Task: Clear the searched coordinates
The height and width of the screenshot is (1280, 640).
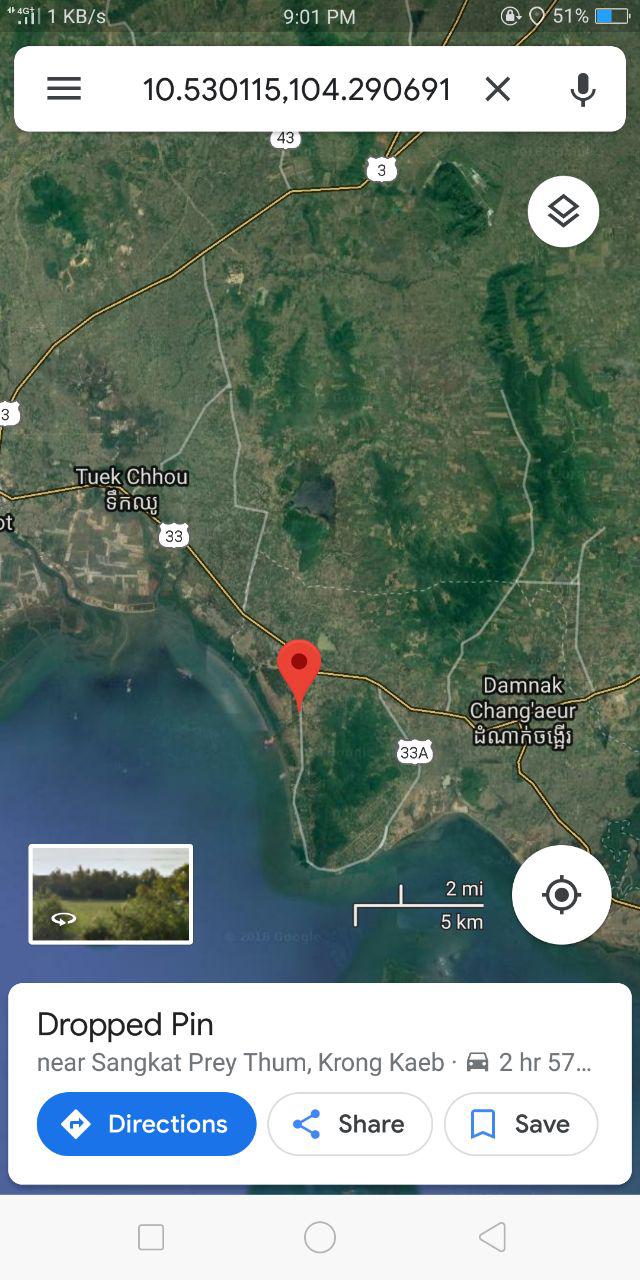Action: pos(497,90)
